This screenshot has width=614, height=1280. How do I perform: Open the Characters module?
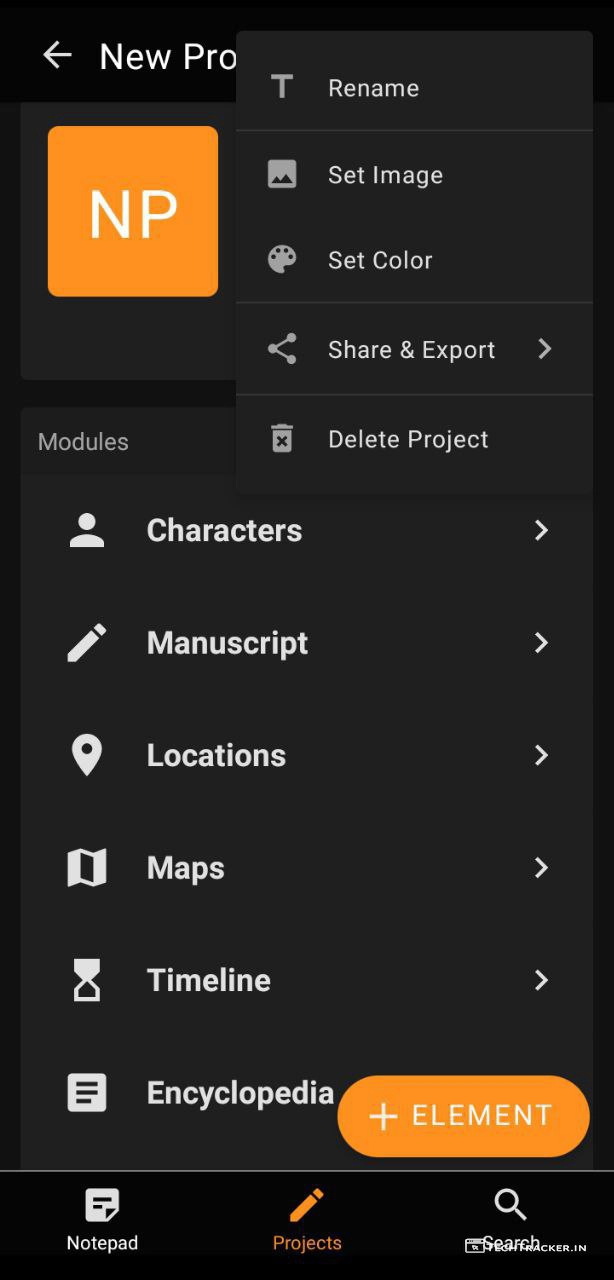(x=224, y=530)
